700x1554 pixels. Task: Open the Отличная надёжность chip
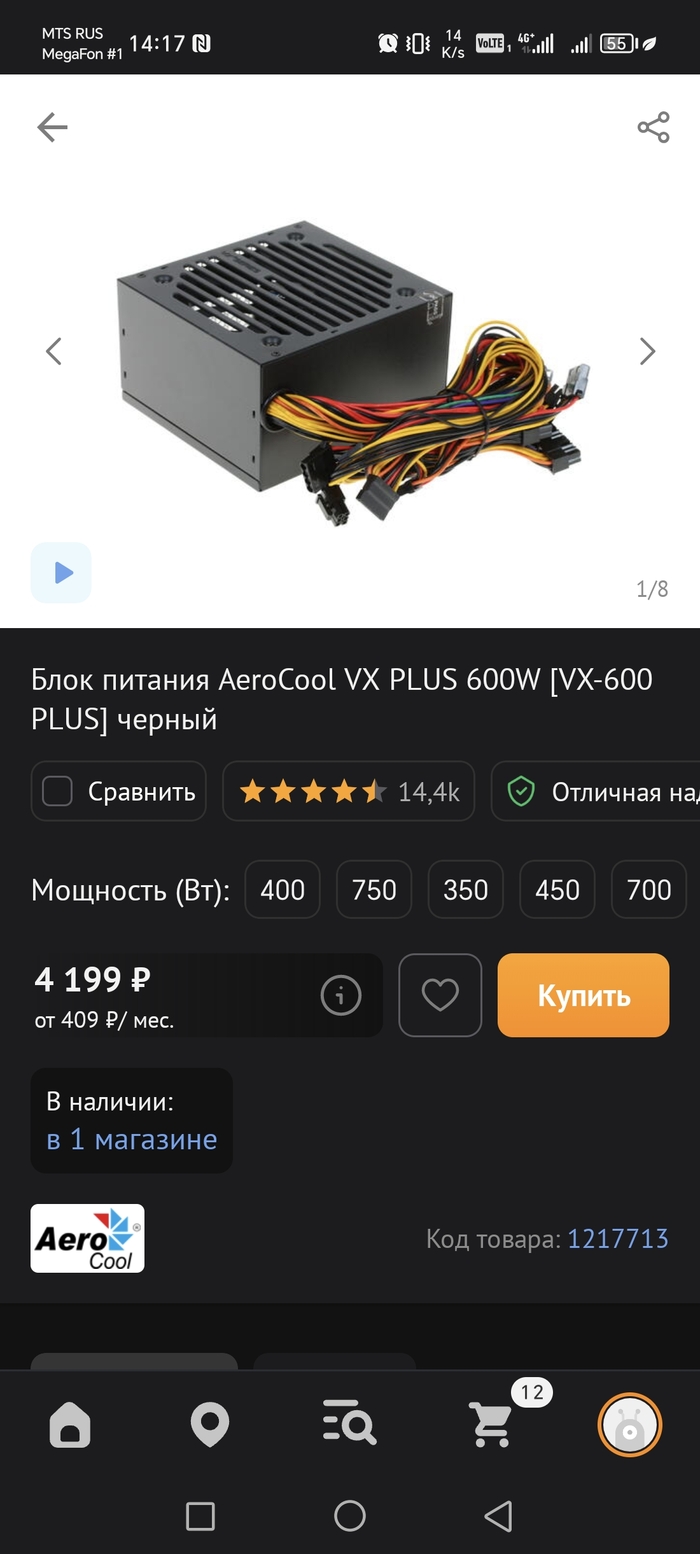coord(600,792)
